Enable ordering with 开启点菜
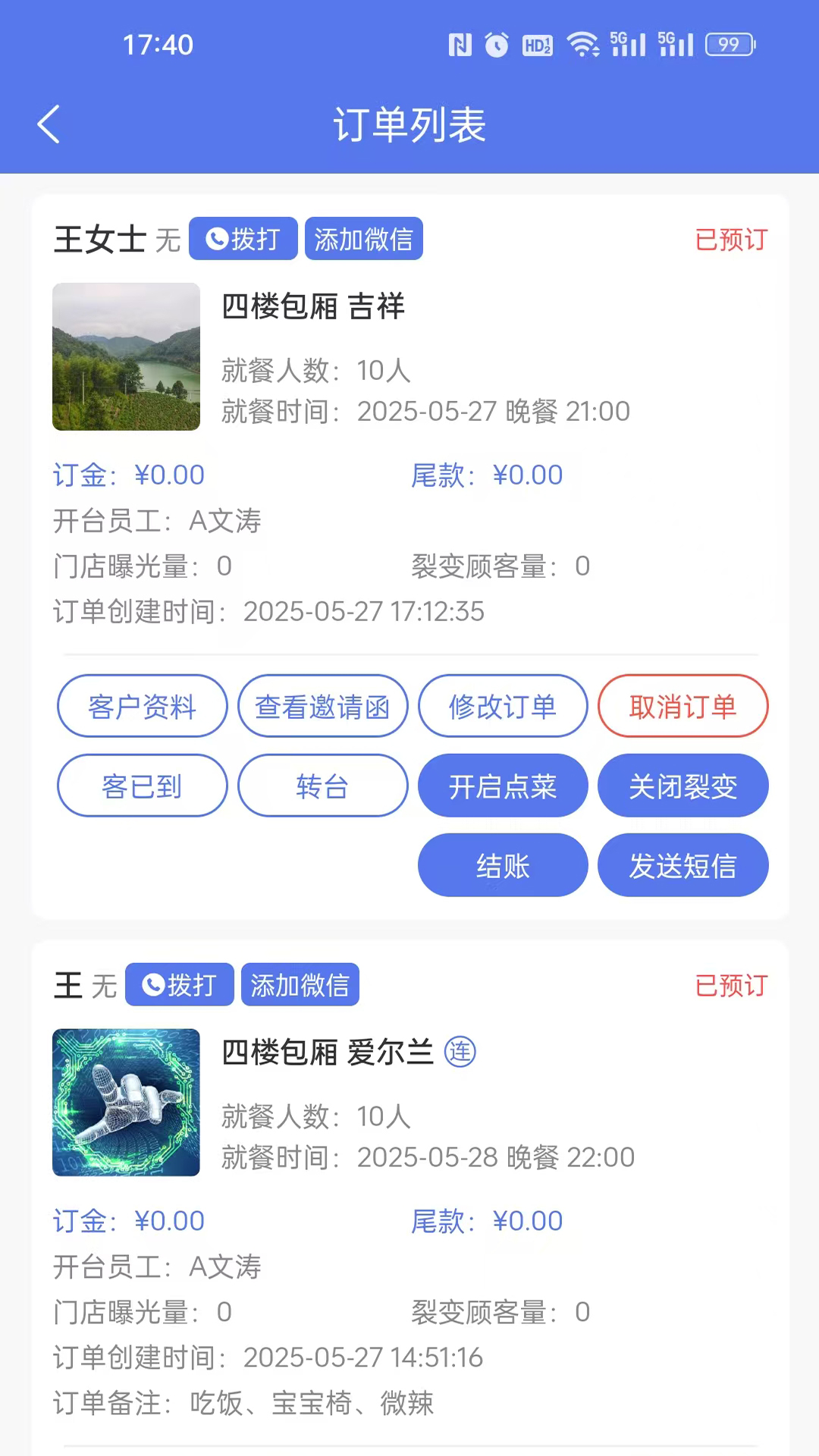 click(x=502, y=786)
